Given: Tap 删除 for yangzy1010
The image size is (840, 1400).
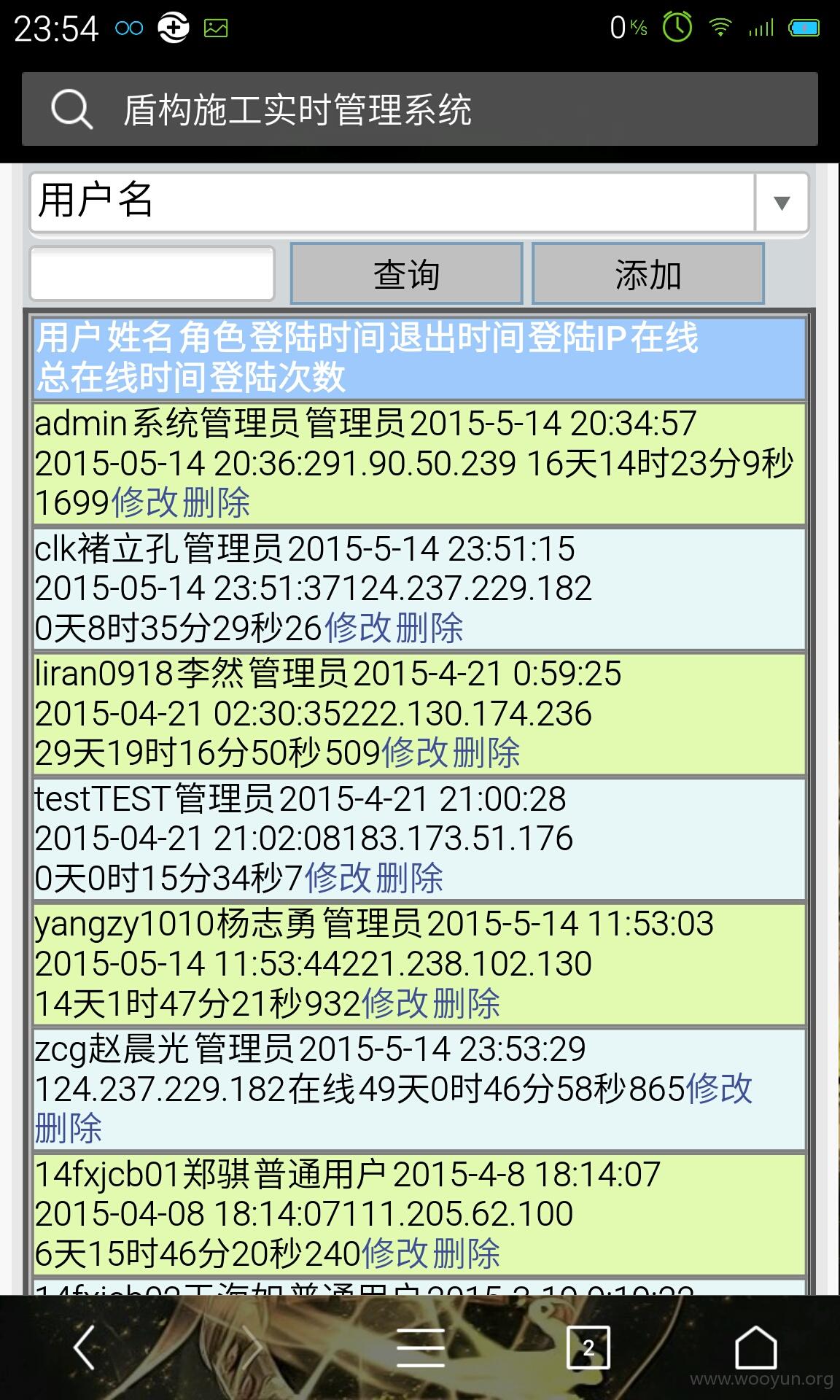Looking at the screenshot, I should point(467,1003).
